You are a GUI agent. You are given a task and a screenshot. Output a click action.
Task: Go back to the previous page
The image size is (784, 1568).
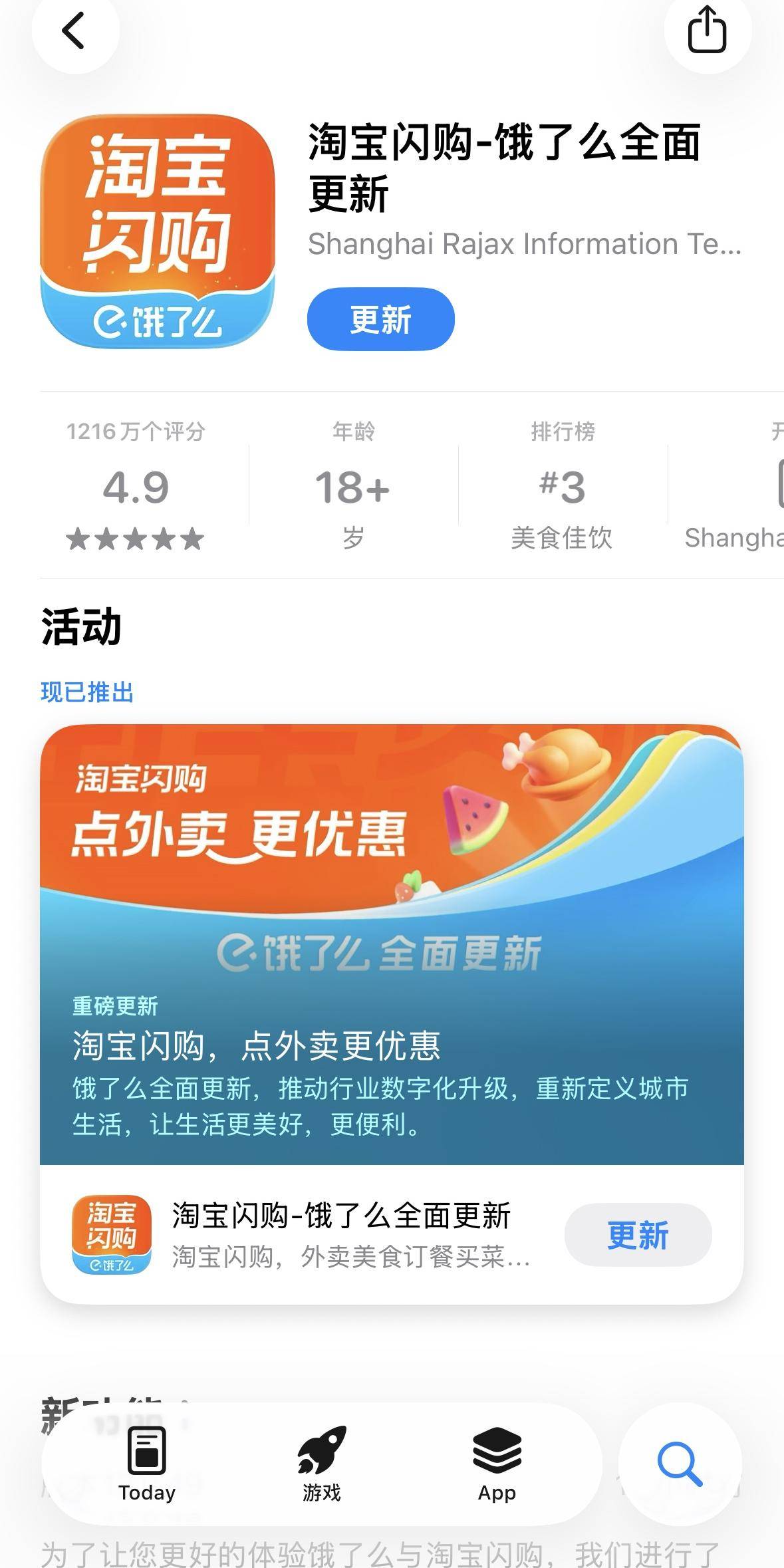(74, 31)
